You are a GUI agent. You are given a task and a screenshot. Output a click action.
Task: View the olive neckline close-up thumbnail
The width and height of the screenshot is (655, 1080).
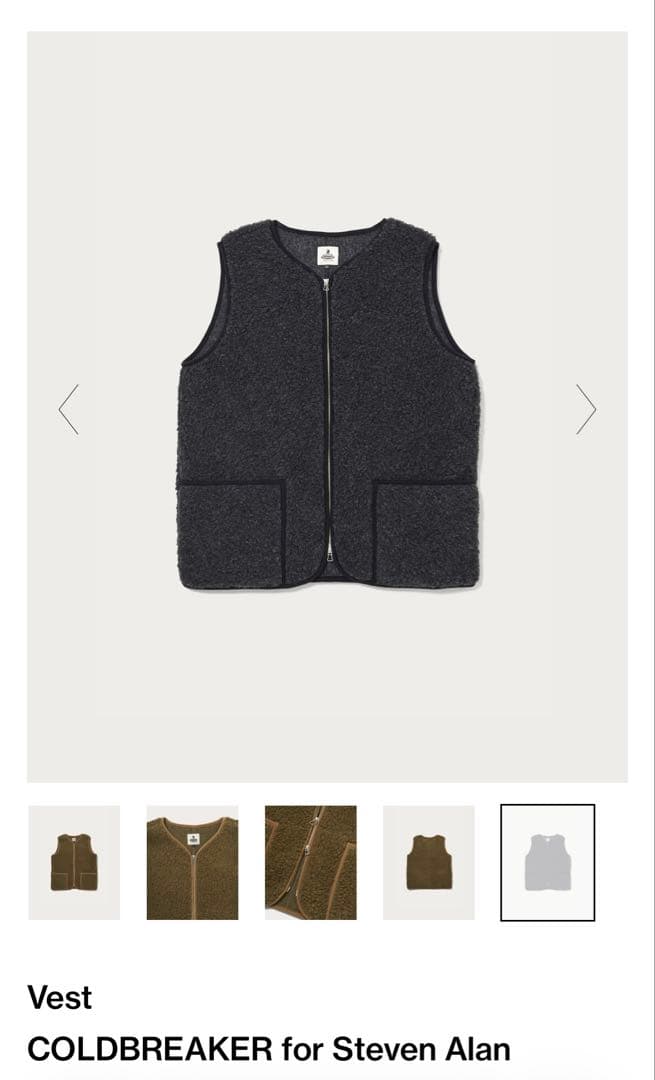click(x=192, y=862)
